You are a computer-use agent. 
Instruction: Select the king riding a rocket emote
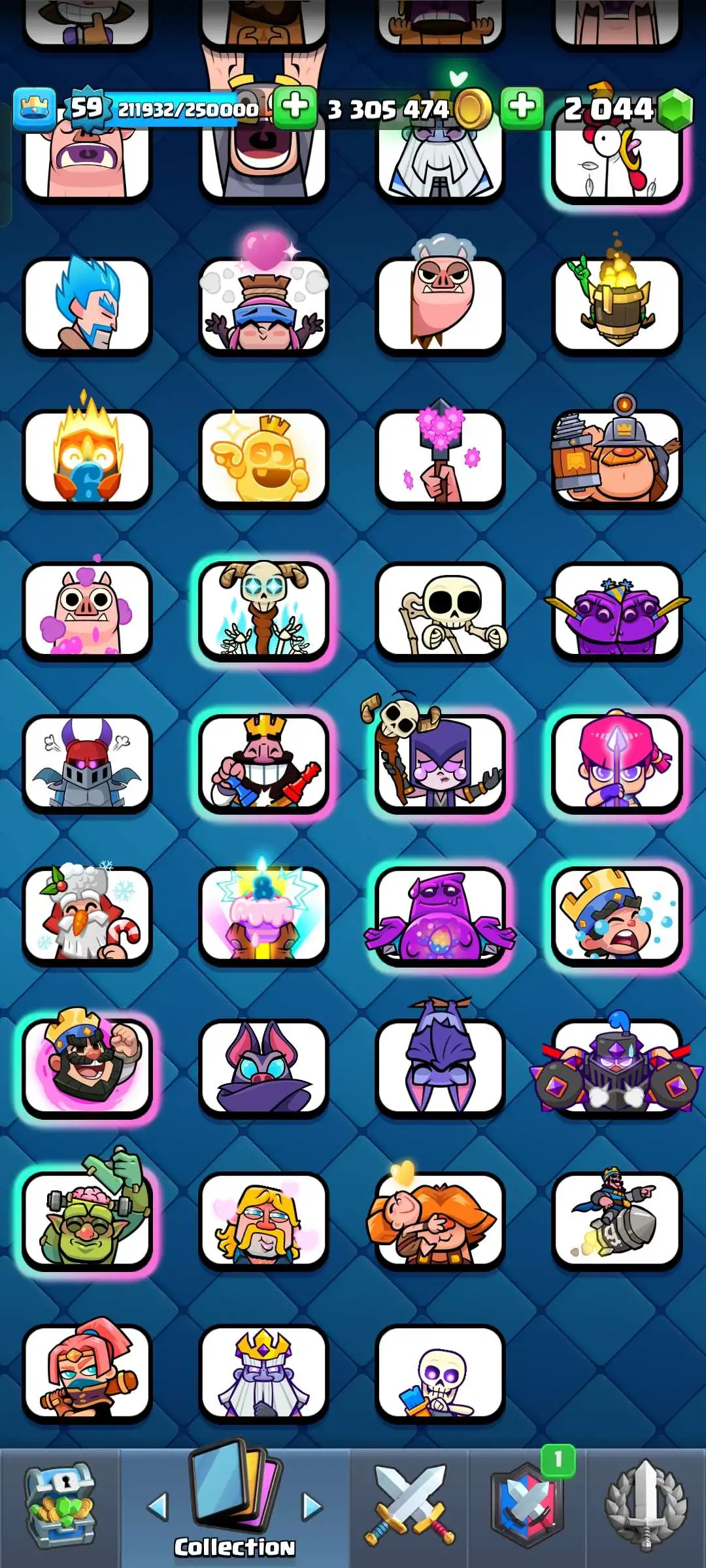click(616, 1219)
